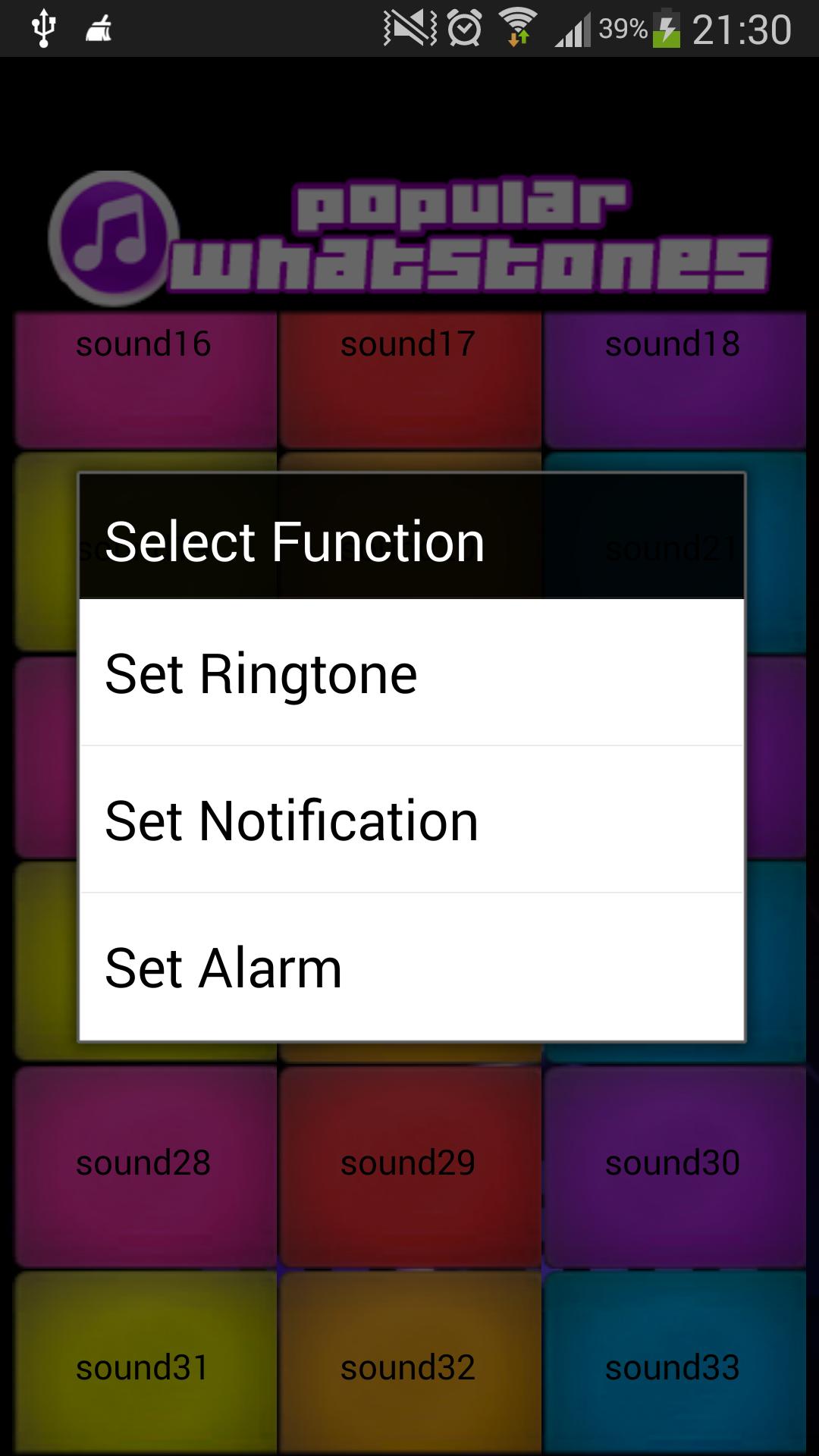Tap the alarm clock icon in status bar
The image size is (819, 1456).
[x=465, y=29]
